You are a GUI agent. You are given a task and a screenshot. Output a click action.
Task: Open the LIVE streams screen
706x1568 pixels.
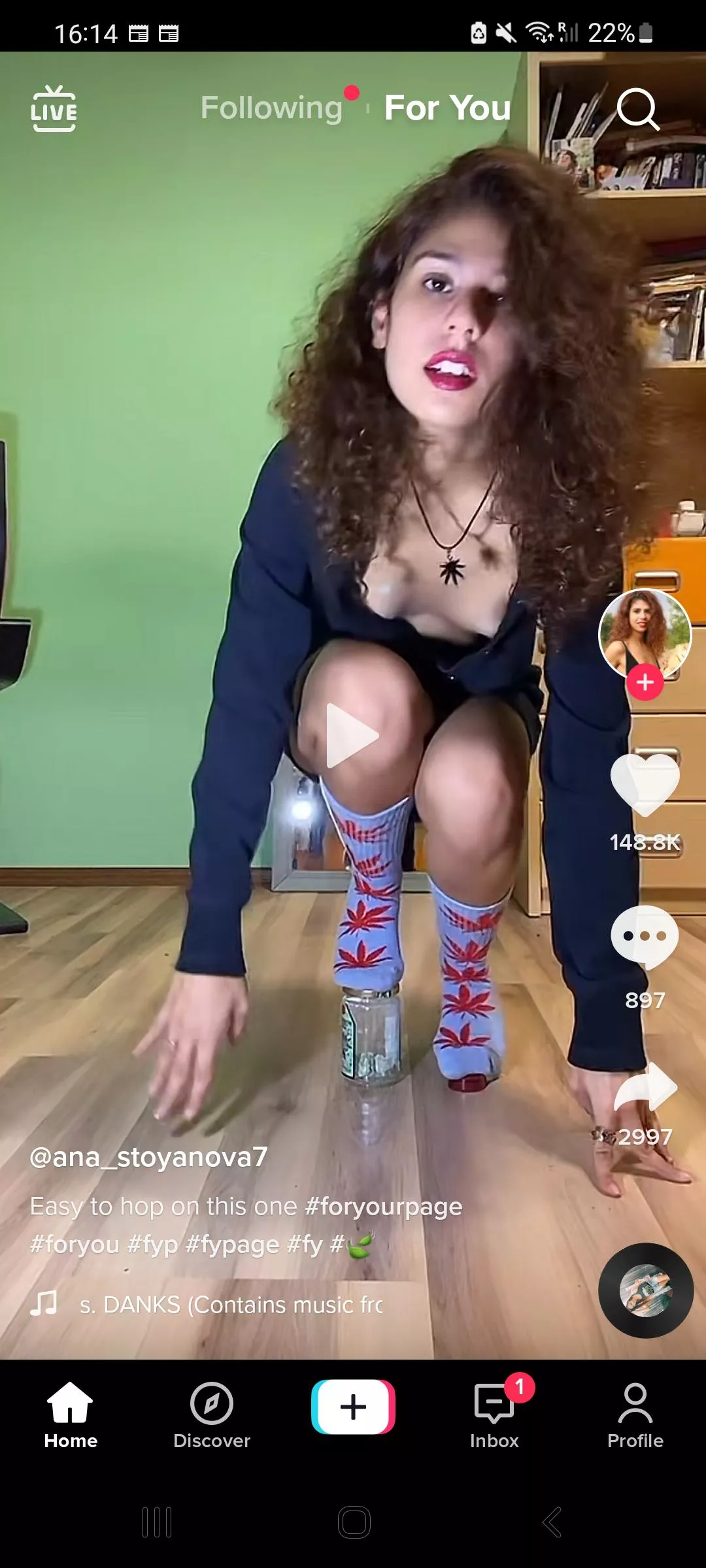pos(54,110)
